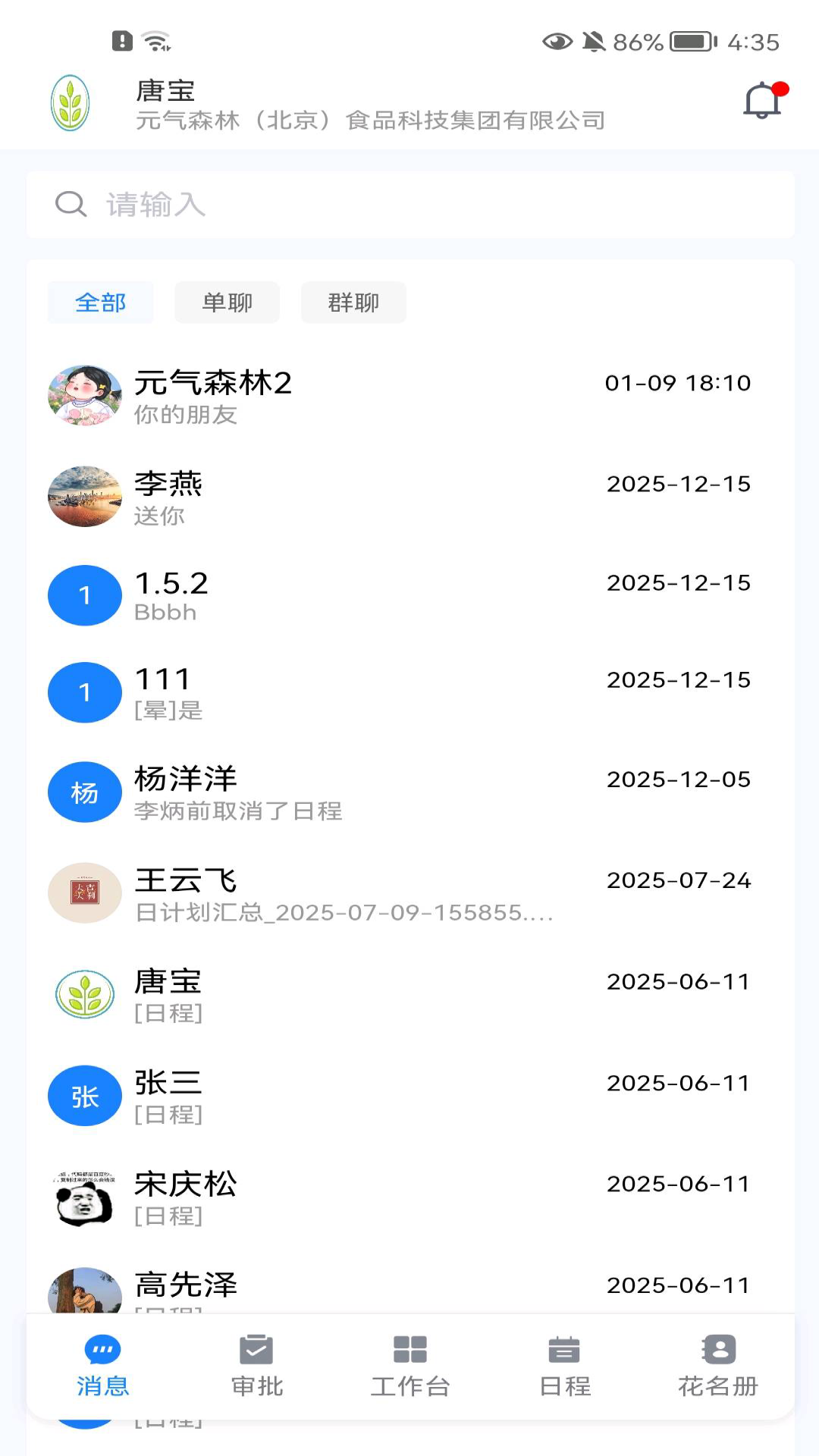Enable the 单聊 chat filter
Image resolution: width=819 pixels, height=1456 pixels.
coord(226,302)
